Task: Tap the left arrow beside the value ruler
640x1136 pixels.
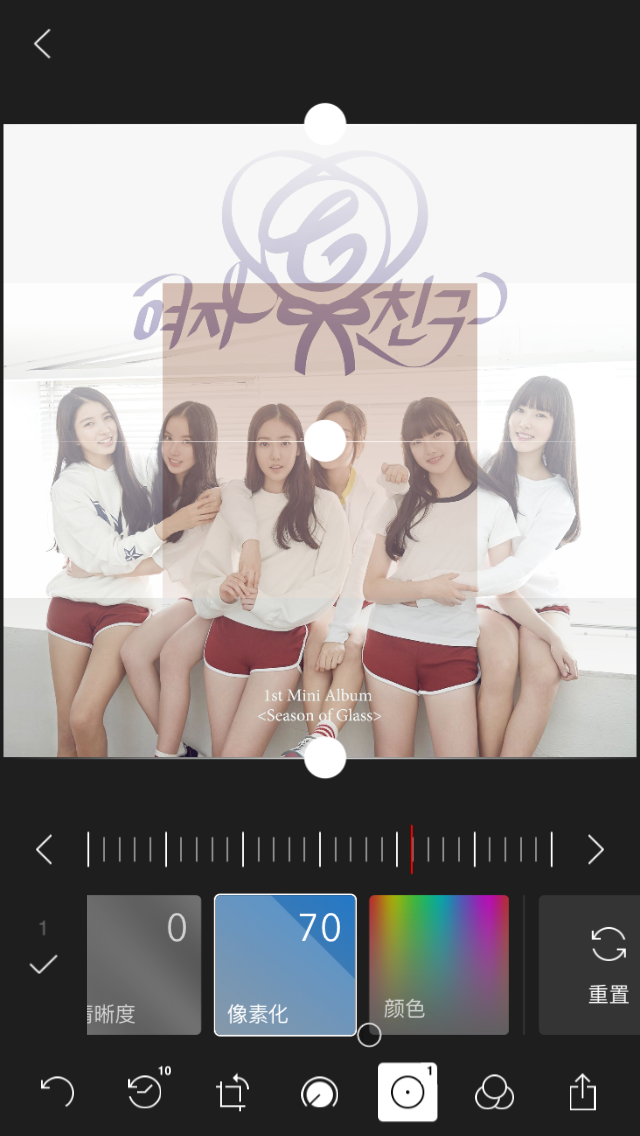Action: pyautogui.click(x=44, y=850)
